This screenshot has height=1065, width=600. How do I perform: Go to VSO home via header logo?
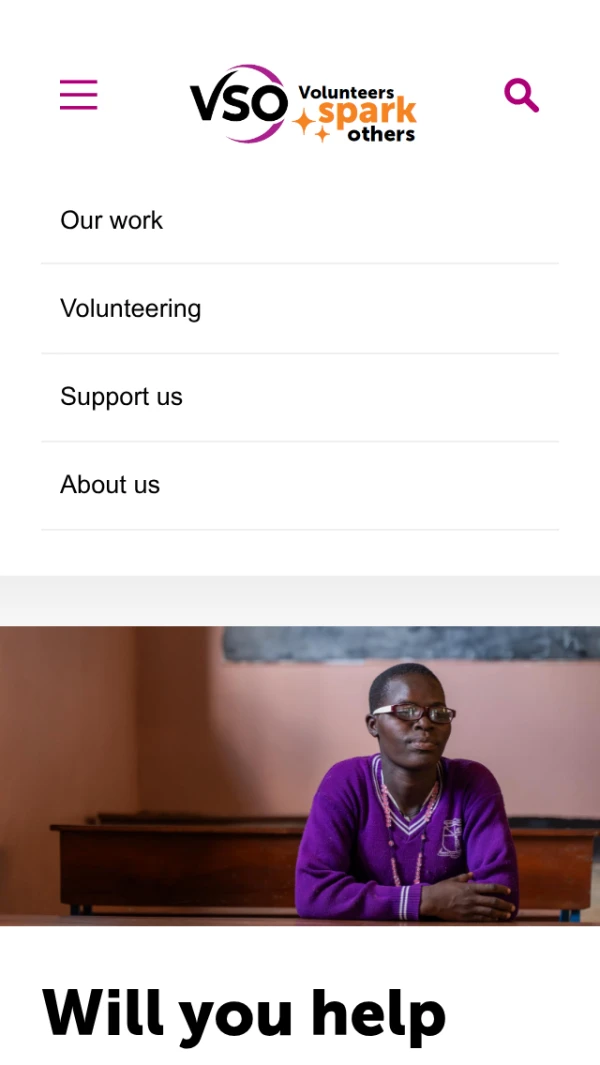coord(302,104)
